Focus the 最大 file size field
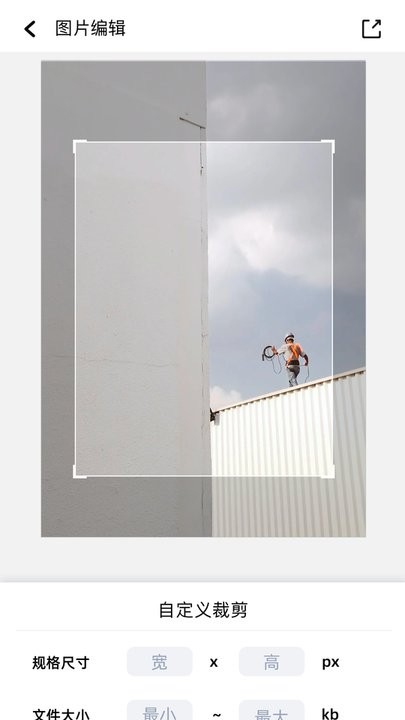 pos(271,711)
